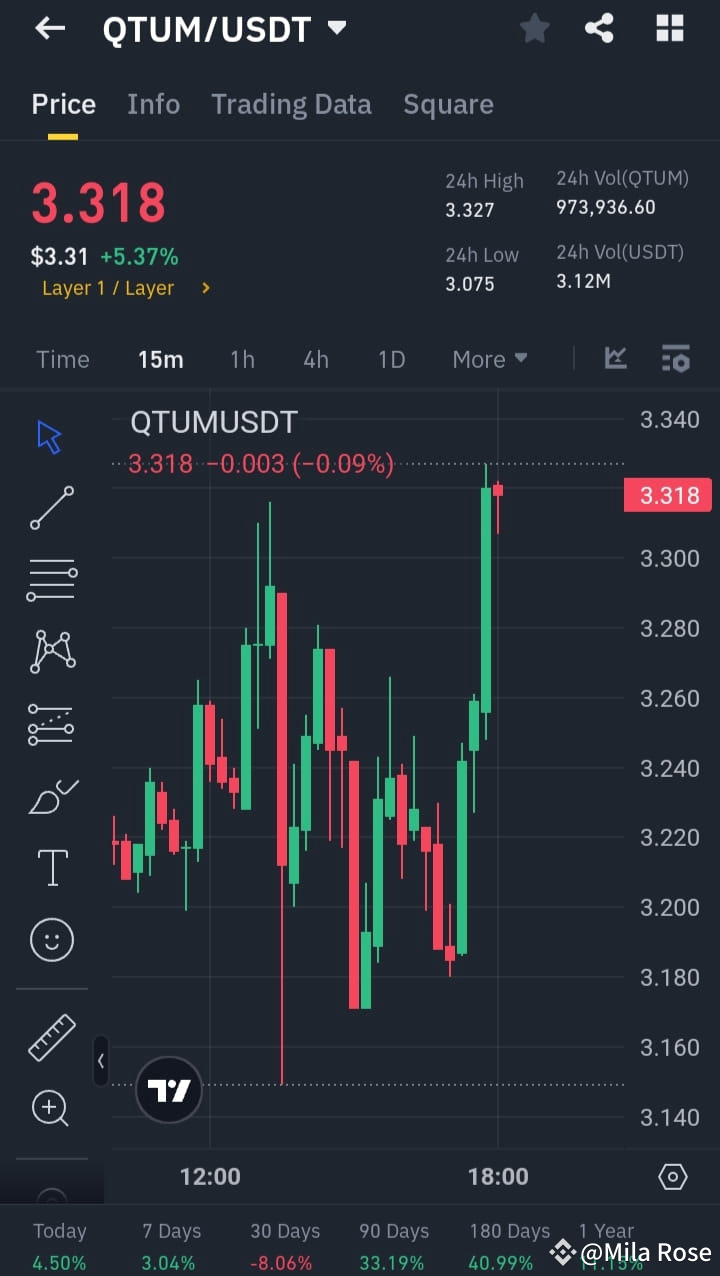Select the crosshair cursor tool
The image size is (720, 1276).
(51, 435)
